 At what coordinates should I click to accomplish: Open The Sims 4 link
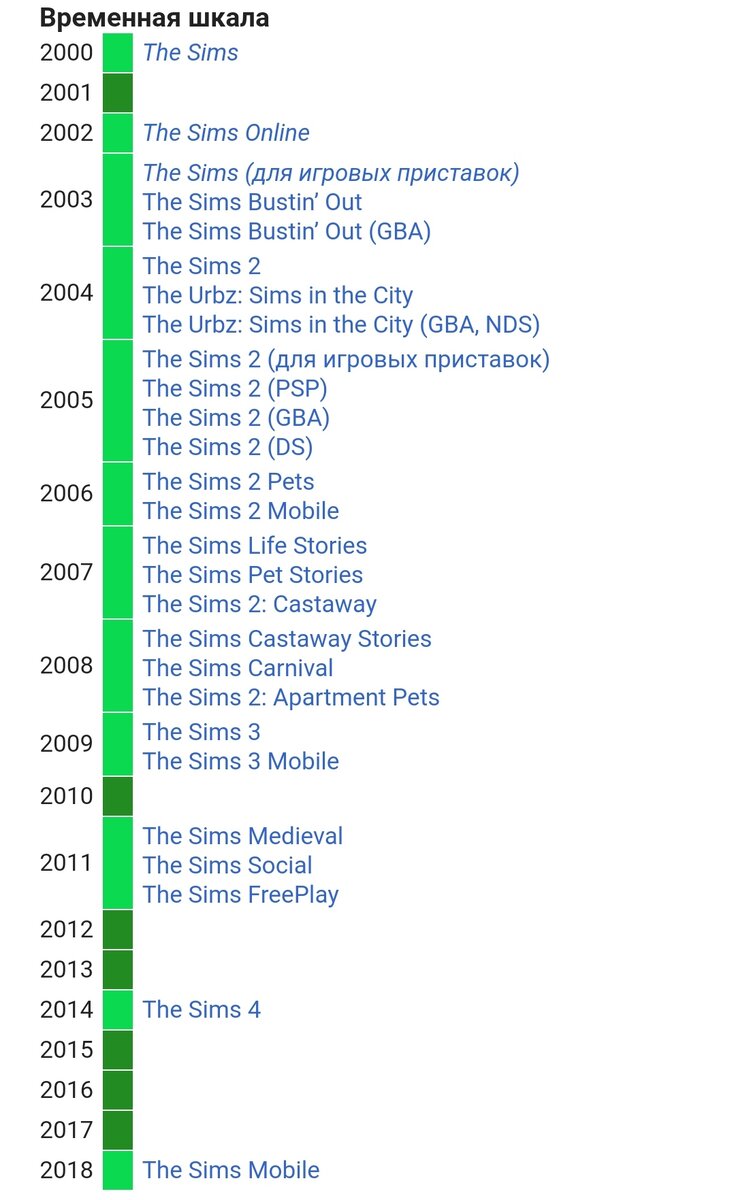click(x=202, y=1010)
